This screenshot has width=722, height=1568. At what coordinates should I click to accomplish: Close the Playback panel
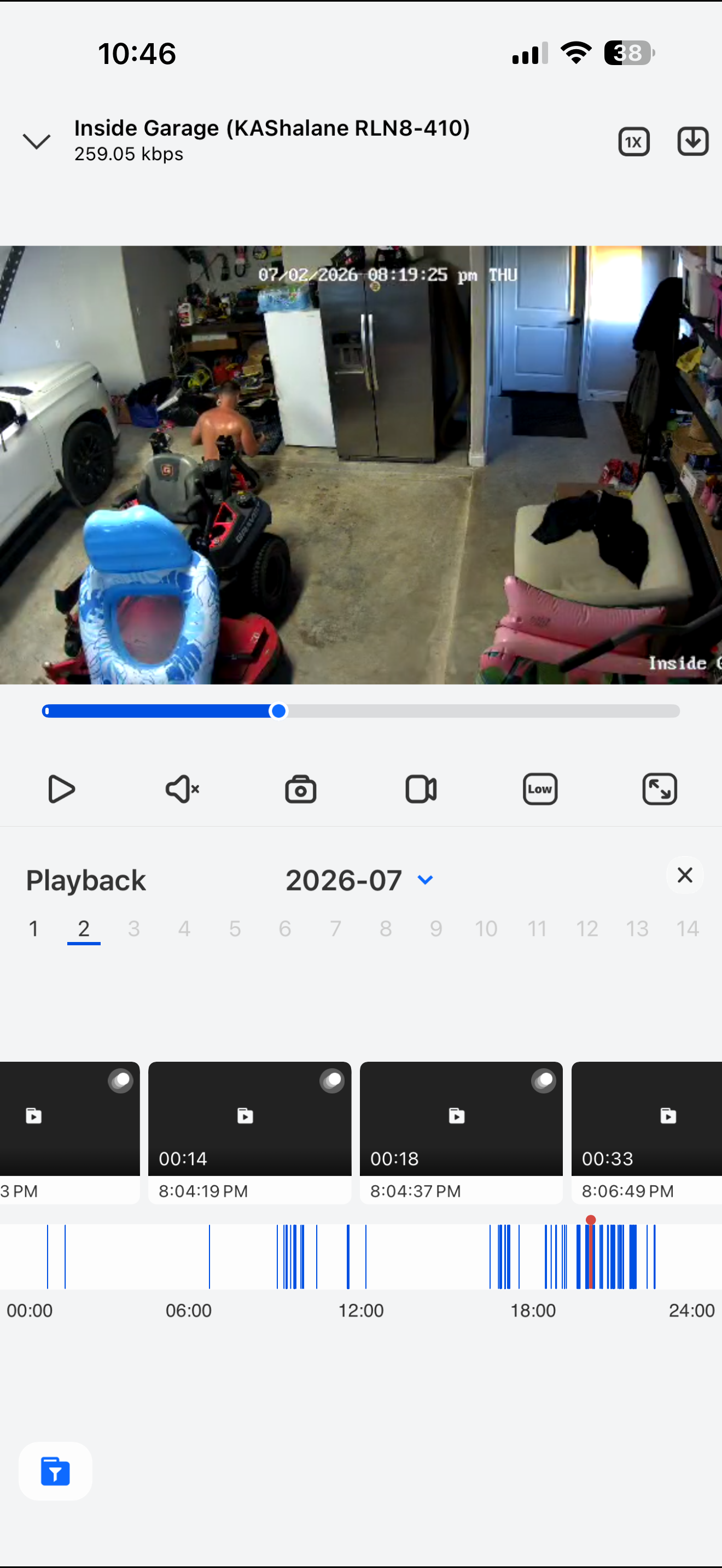click(685, 875)
